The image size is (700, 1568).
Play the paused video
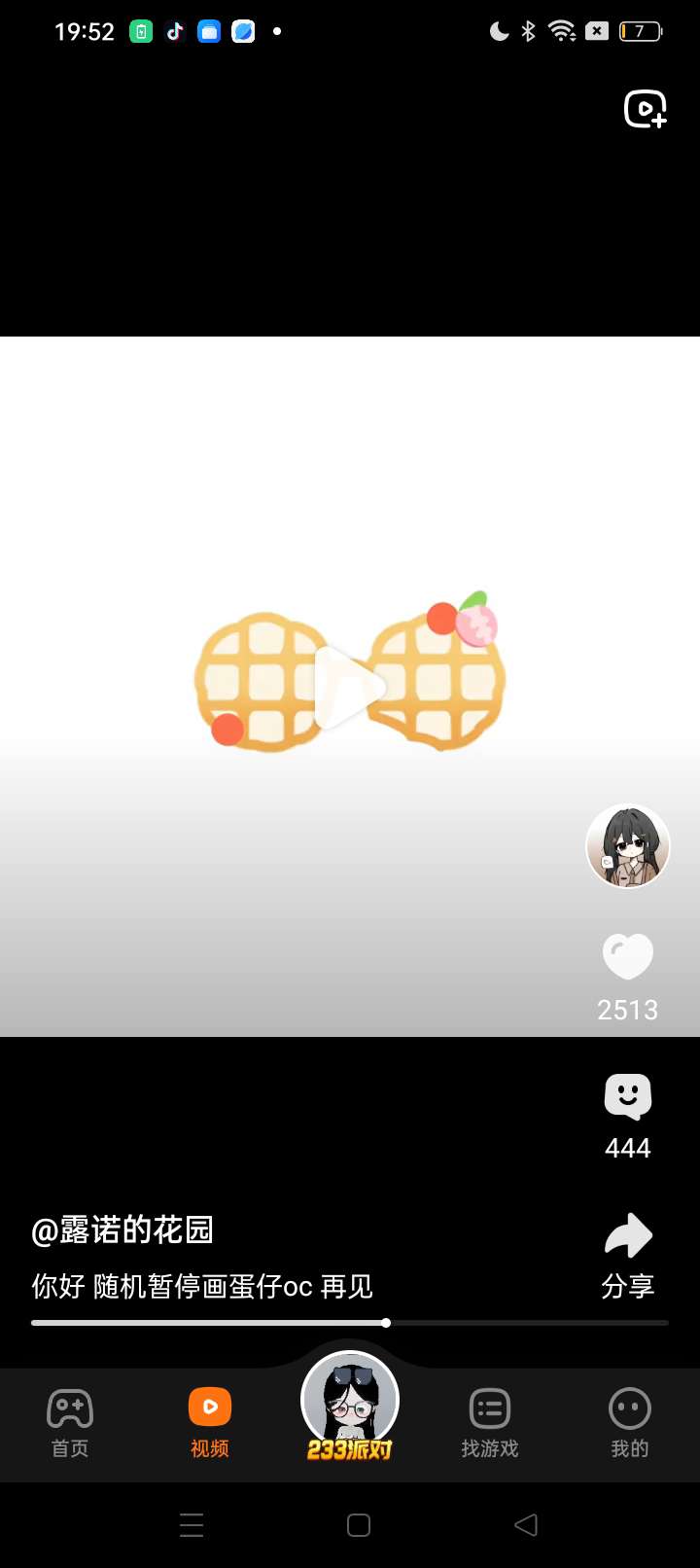pyautogui.click(x=349, y=687)
